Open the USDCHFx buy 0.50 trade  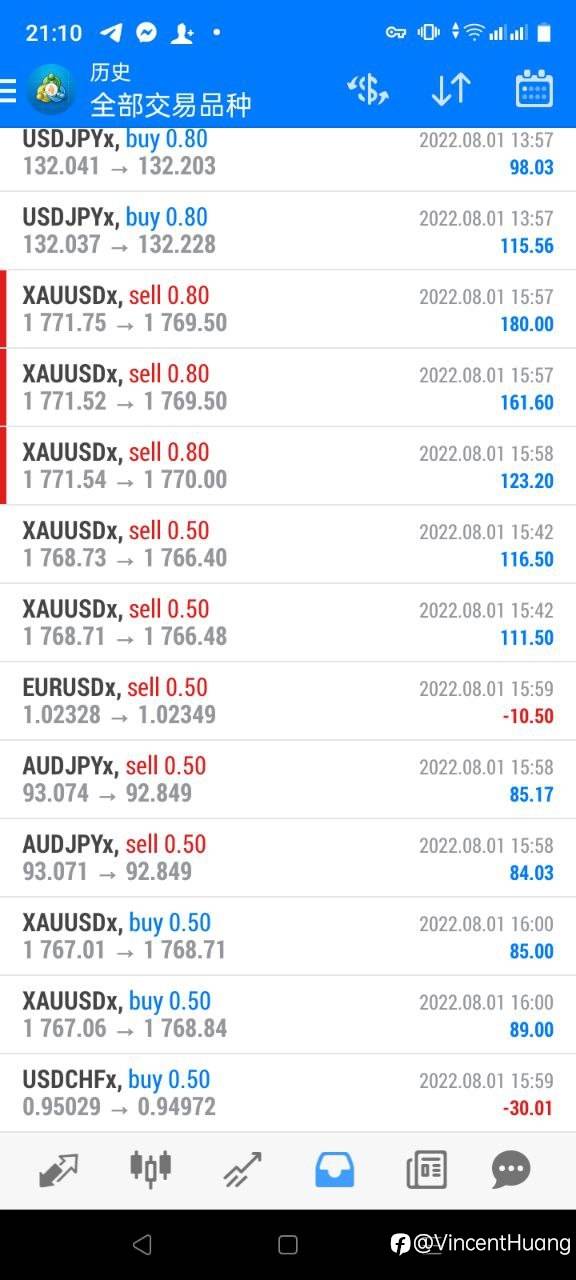[288, 1093]
